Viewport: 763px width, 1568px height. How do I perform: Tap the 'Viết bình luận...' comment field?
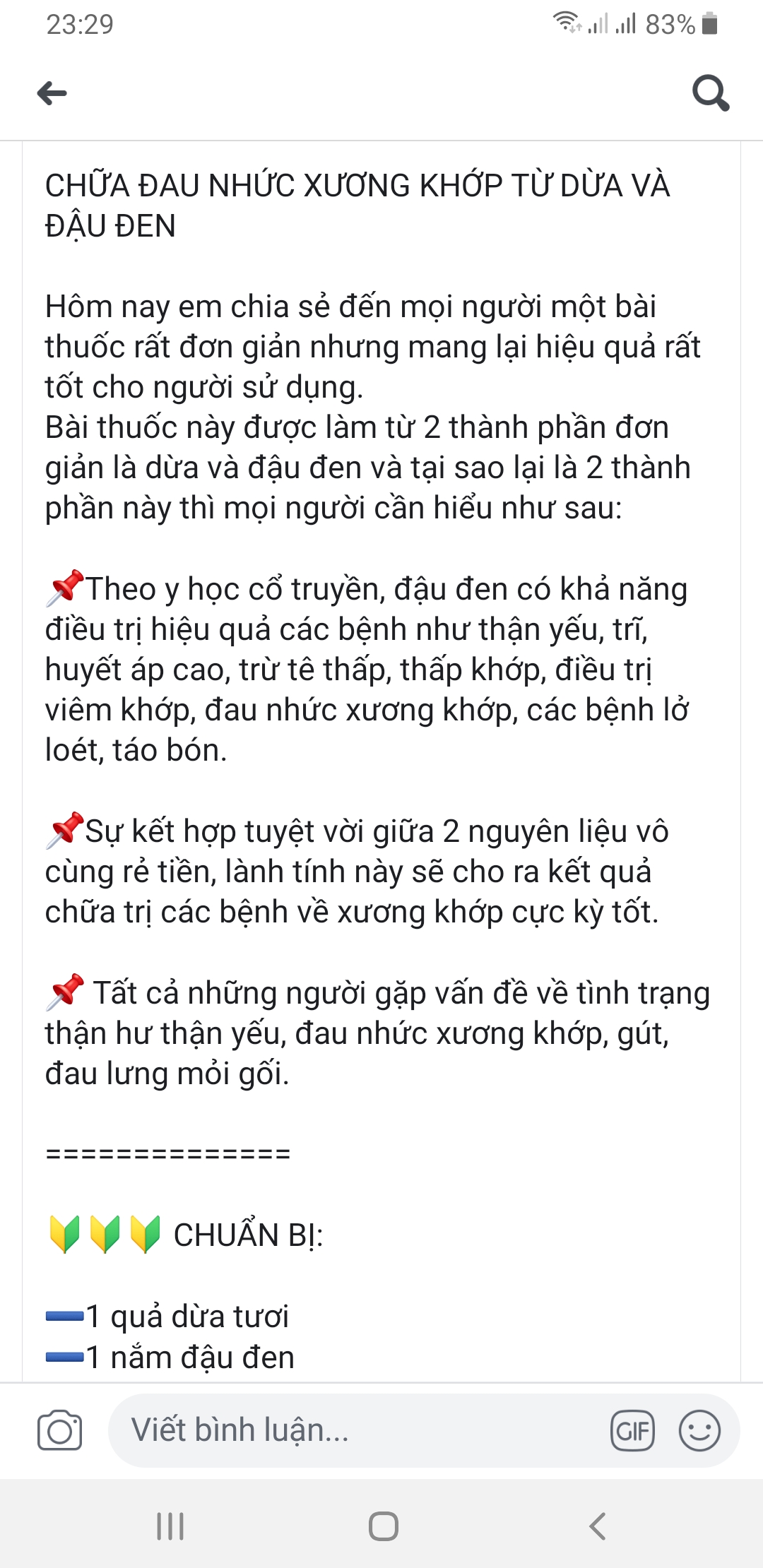tap(353, 1430)
